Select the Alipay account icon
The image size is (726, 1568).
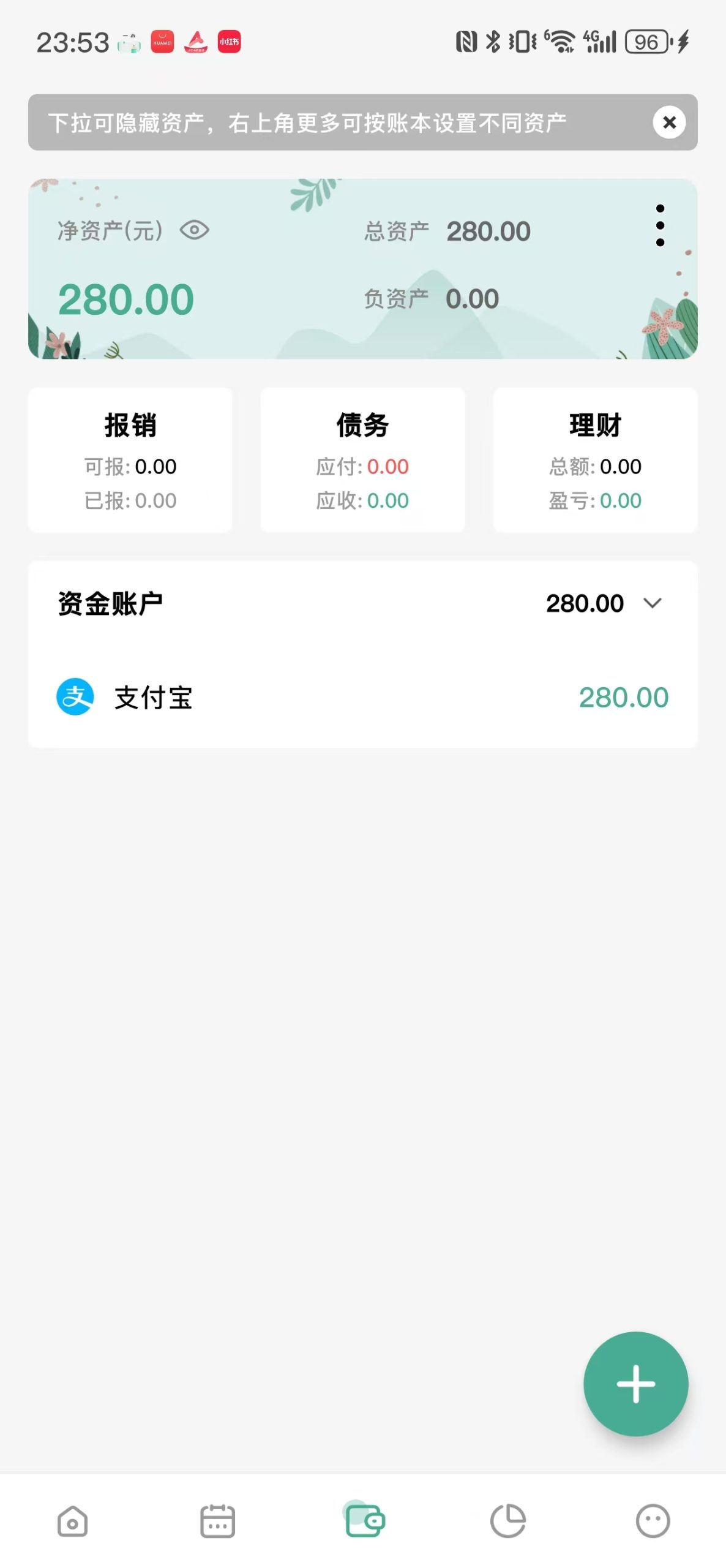(x=75, y=696)
